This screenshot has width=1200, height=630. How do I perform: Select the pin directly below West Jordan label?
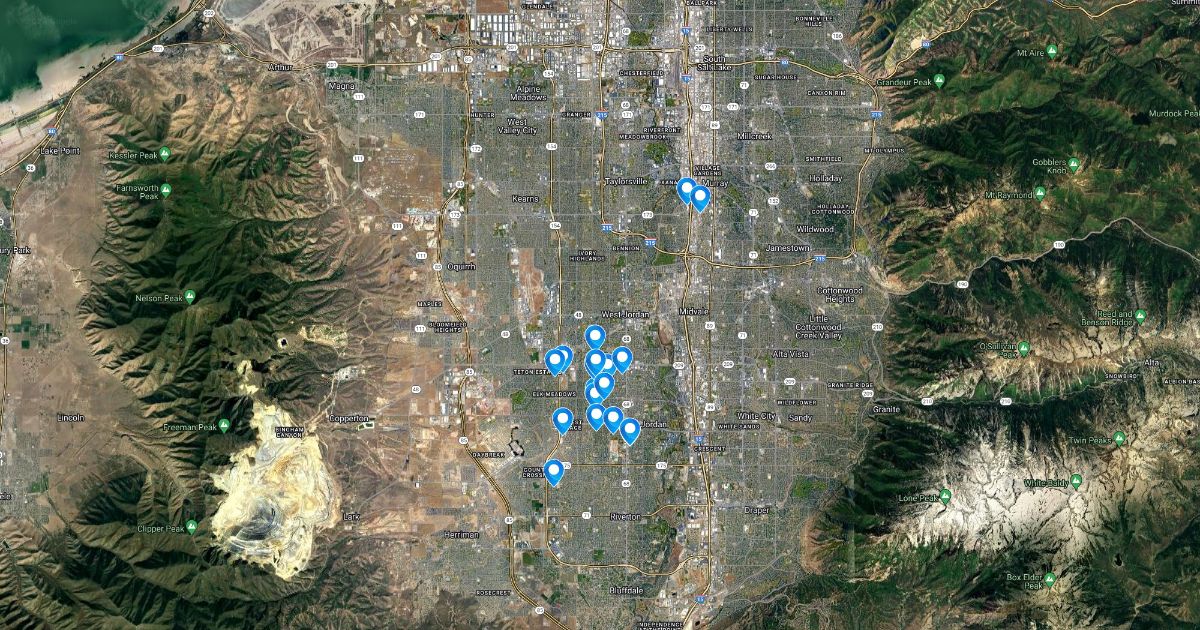point(595,337)
